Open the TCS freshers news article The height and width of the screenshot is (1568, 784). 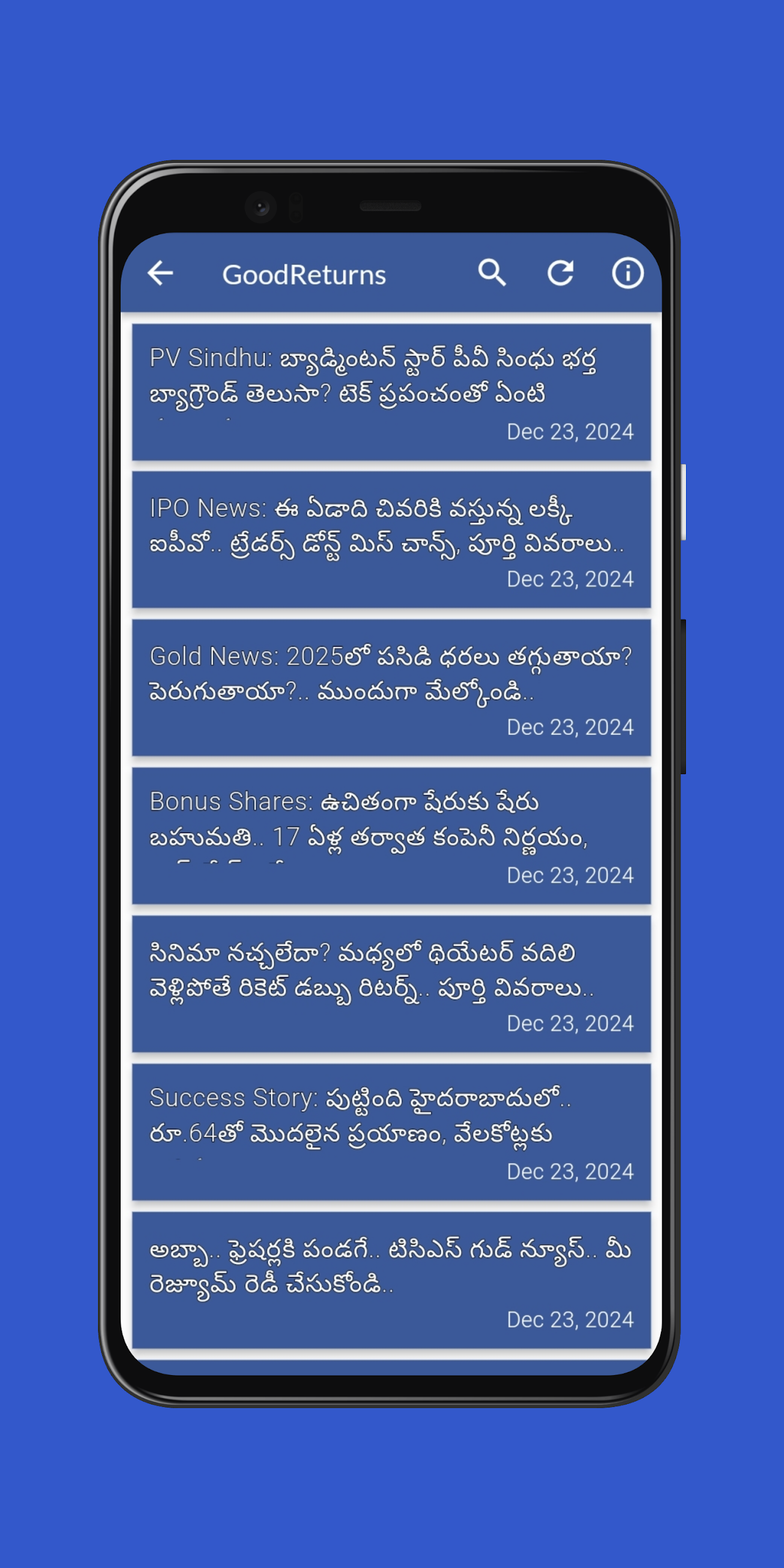tap(391, 1281)
